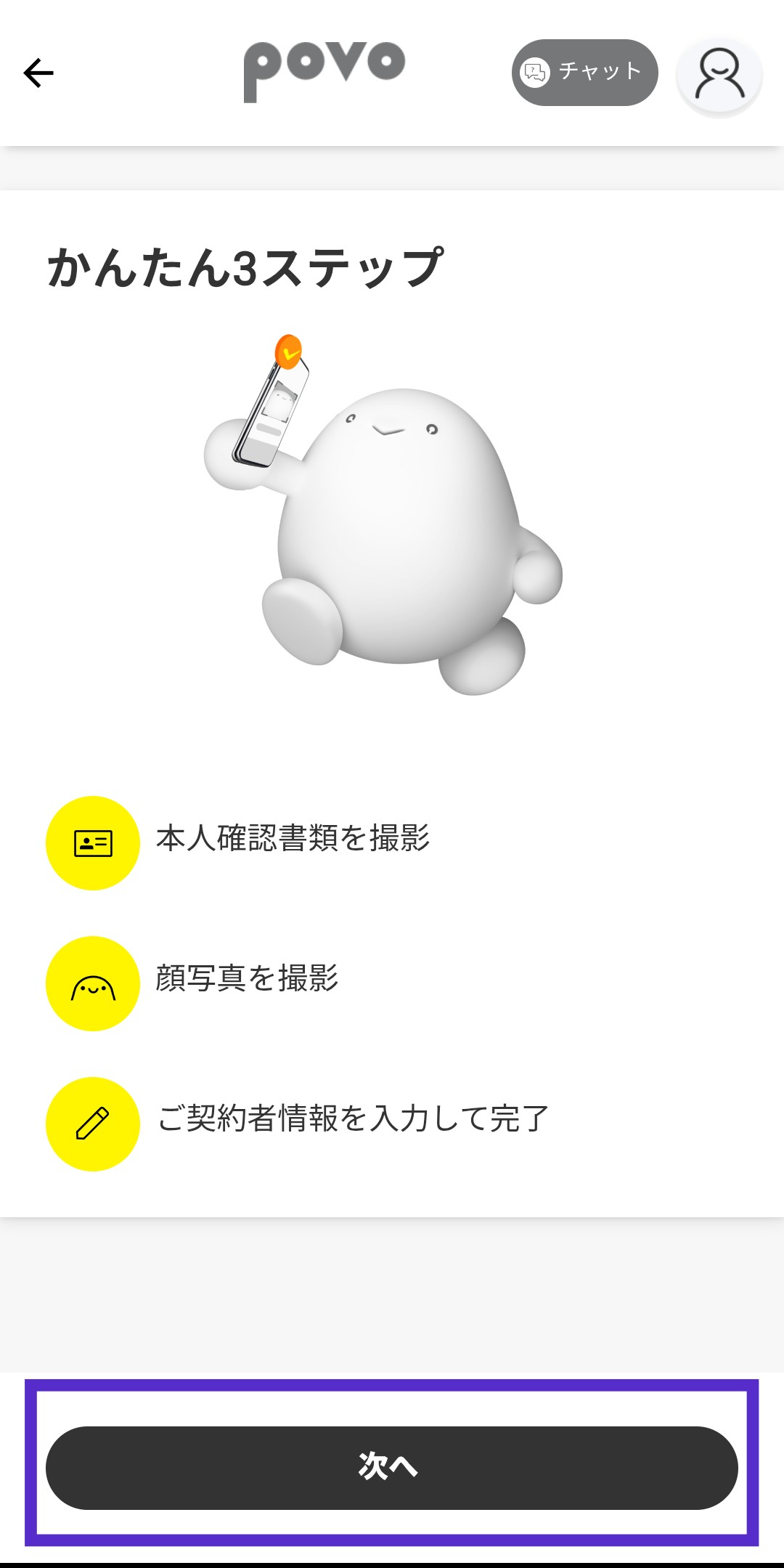Tap the back arrow at top left
This screenshot has width=784, height=1568.
tap(39, 72)
